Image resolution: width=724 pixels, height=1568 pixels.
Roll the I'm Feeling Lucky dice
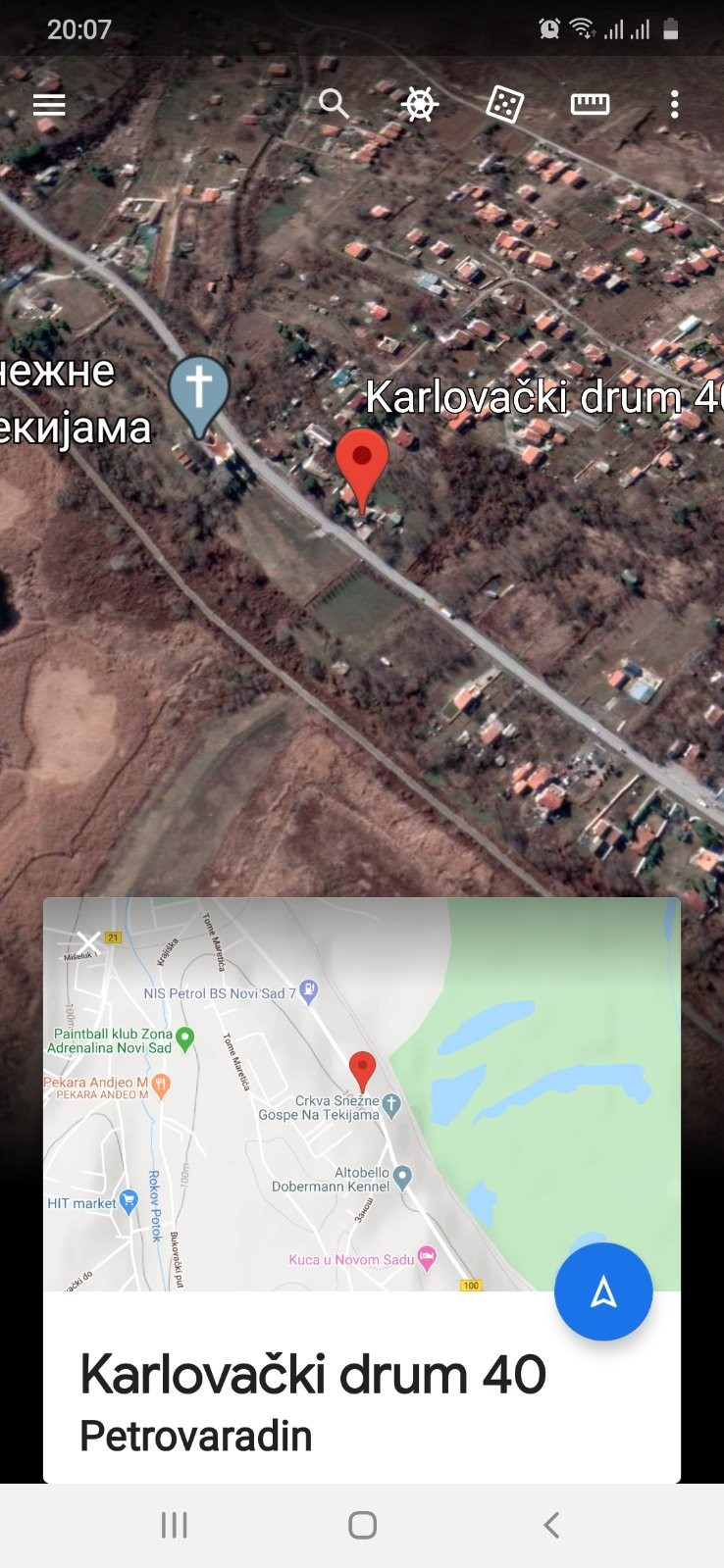504,104
